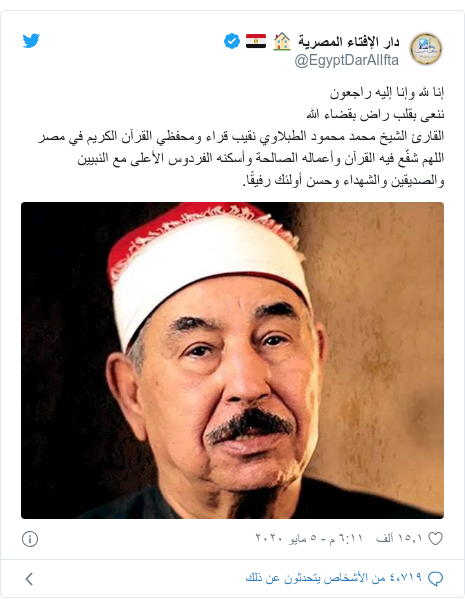Open the Dar Al-Ifta profile picture

pos(426,49)
